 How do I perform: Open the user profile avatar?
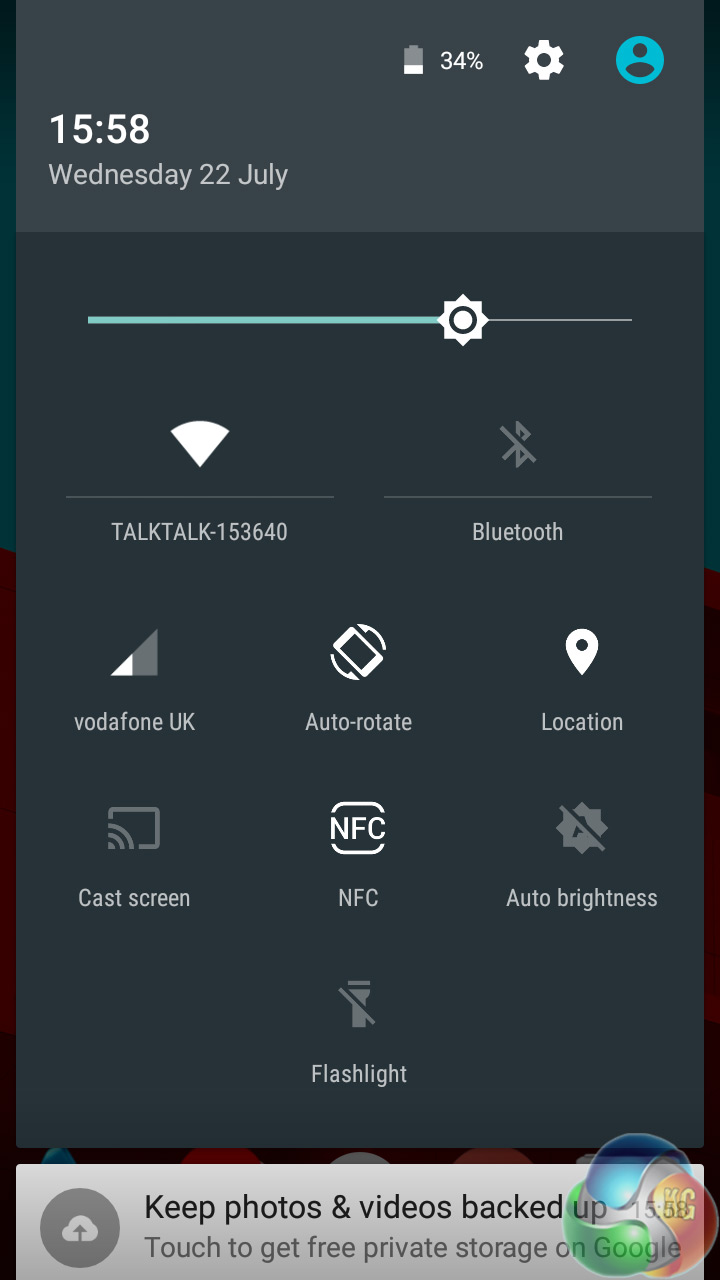(x=640, y=60)
